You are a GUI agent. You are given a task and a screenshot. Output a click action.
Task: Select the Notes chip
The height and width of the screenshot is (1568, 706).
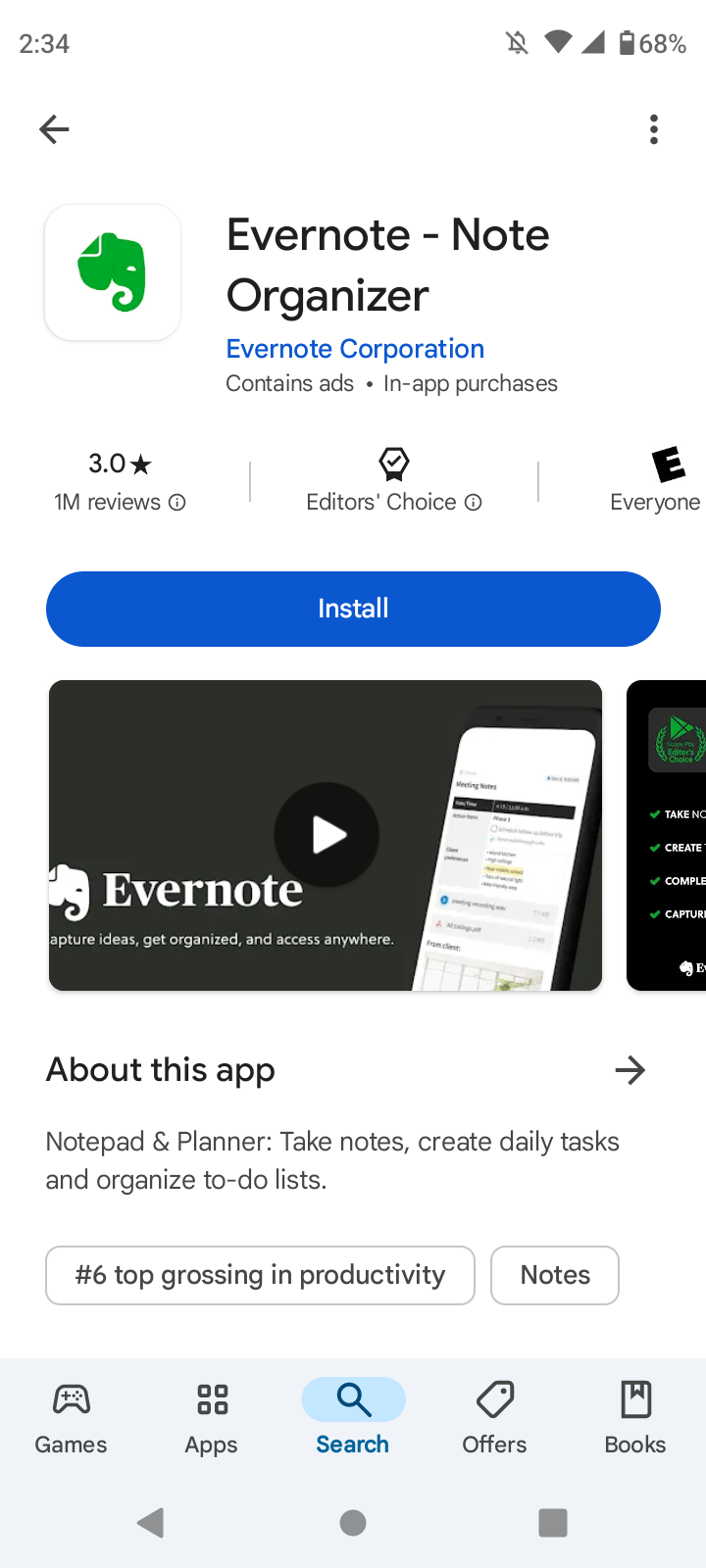(x=555, y=1275)
